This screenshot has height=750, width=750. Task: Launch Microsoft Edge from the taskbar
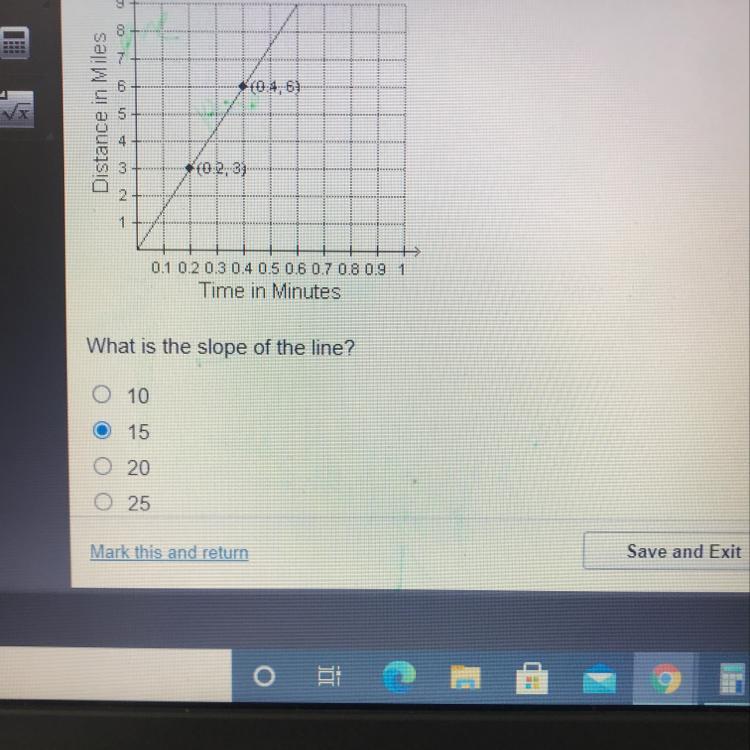coord(399,680)
